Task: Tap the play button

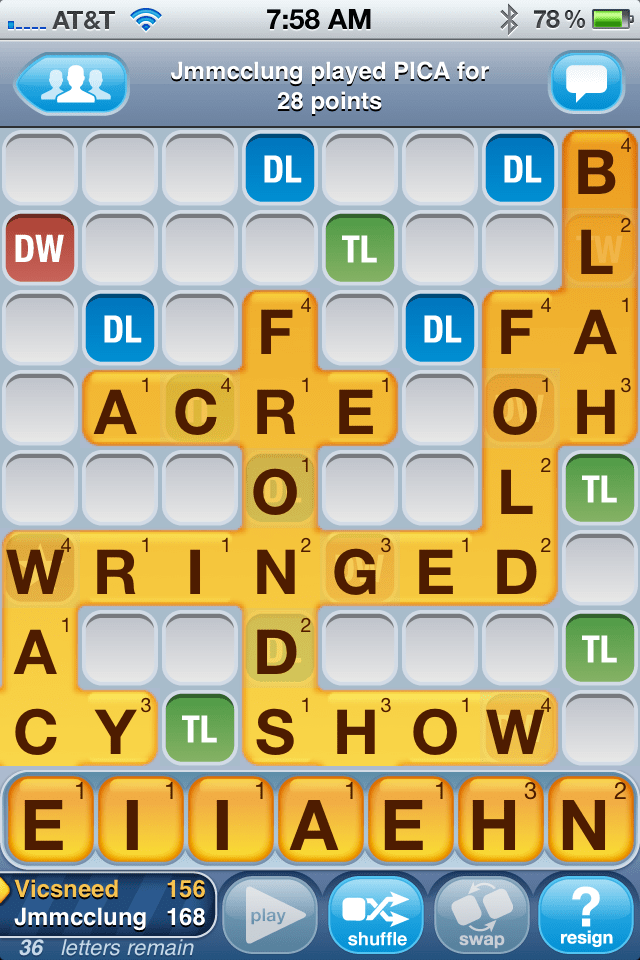Action: click(268, 914)
